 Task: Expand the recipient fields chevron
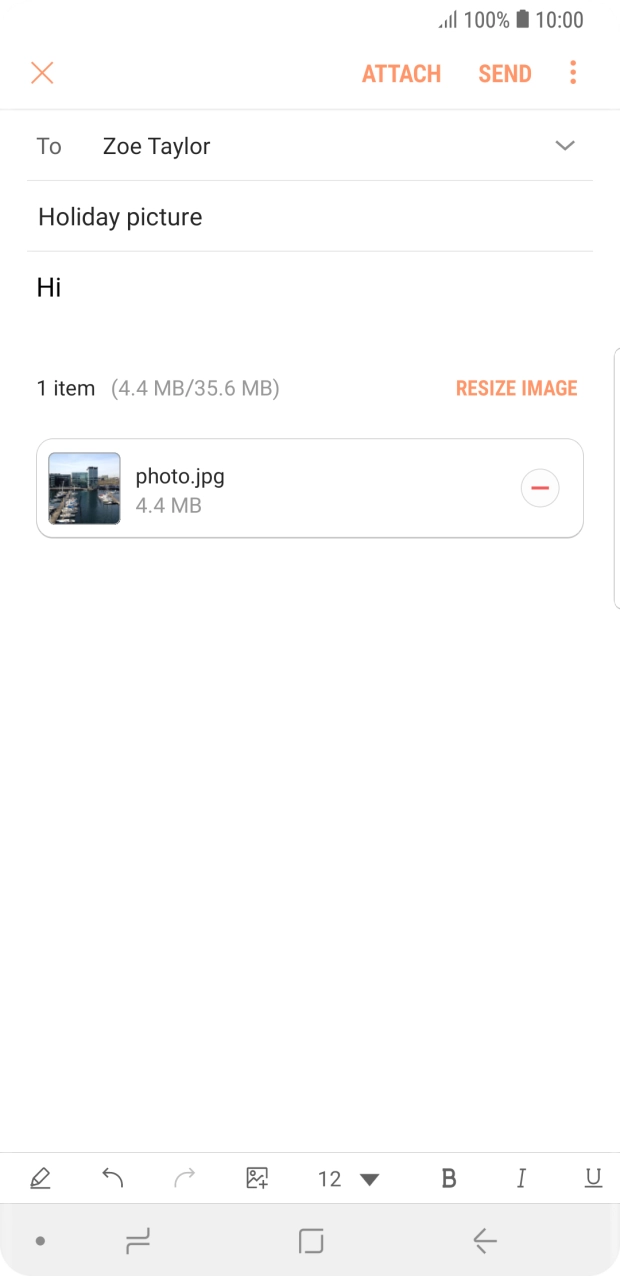565,146
